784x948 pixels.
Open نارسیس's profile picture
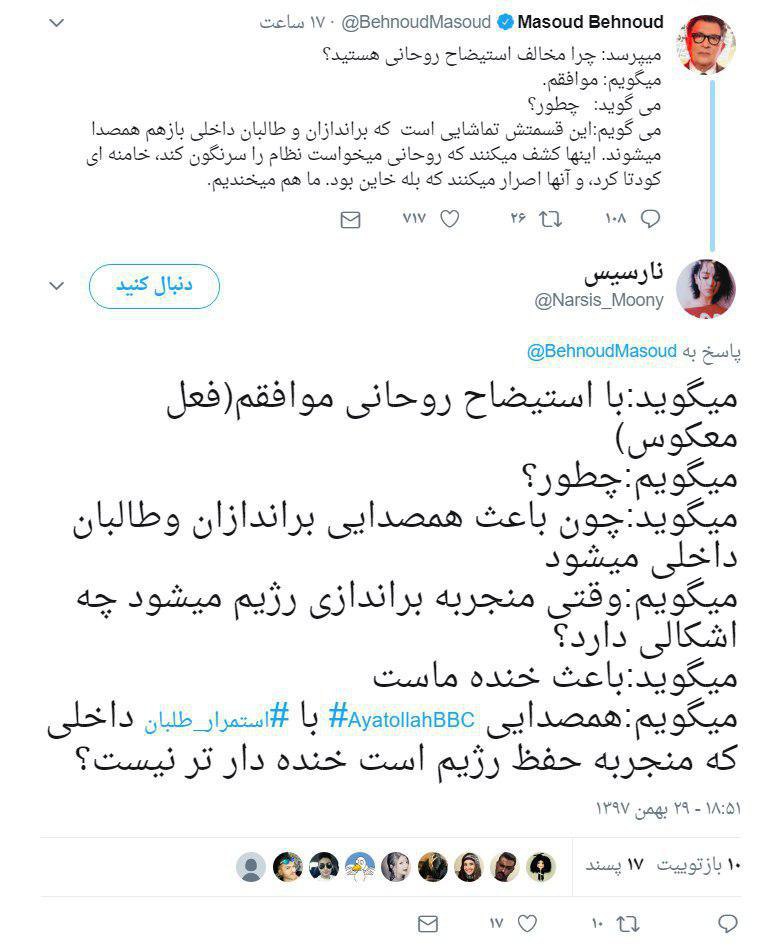click(706, 288)
